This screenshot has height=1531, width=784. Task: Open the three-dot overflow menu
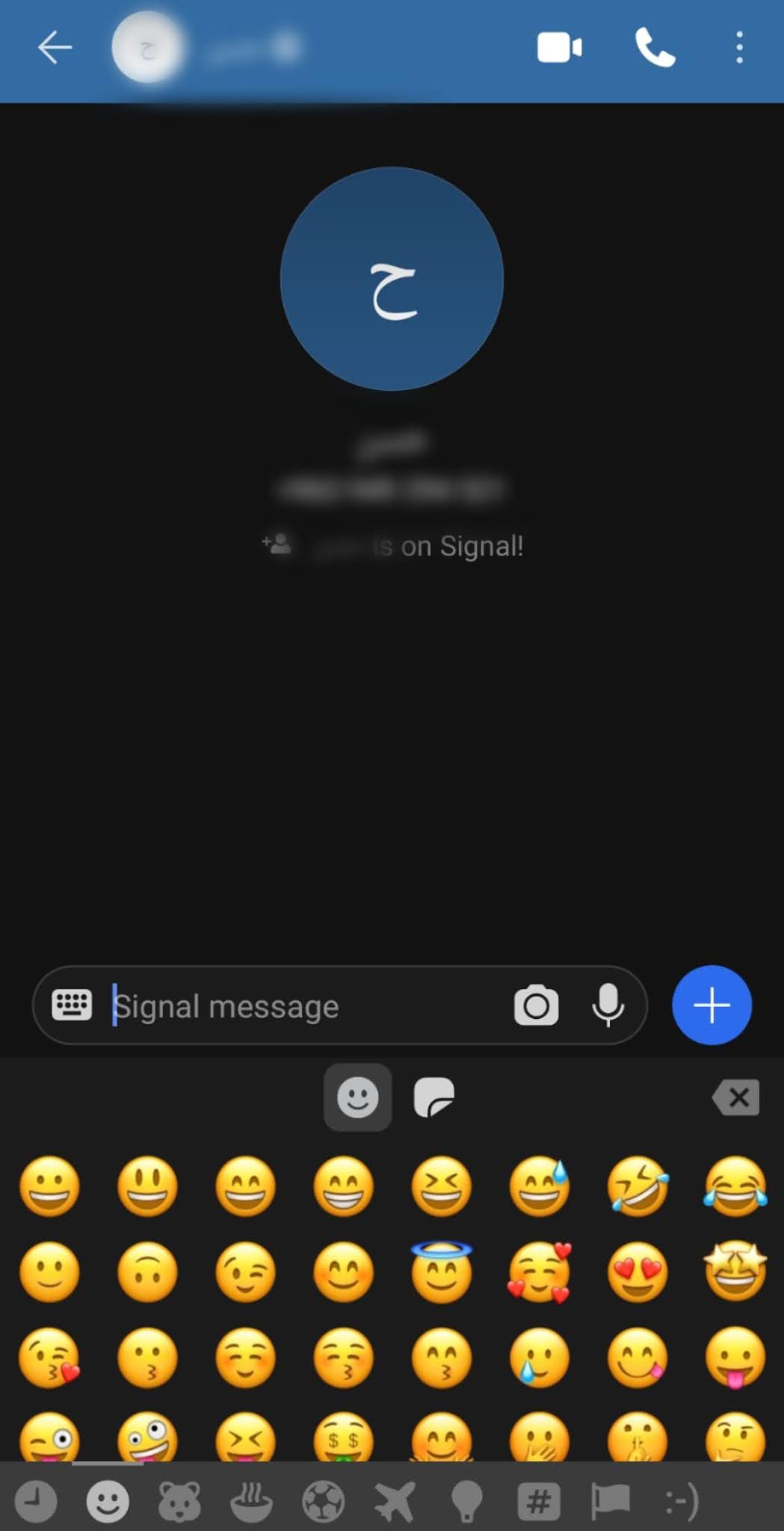pos(739,48)
